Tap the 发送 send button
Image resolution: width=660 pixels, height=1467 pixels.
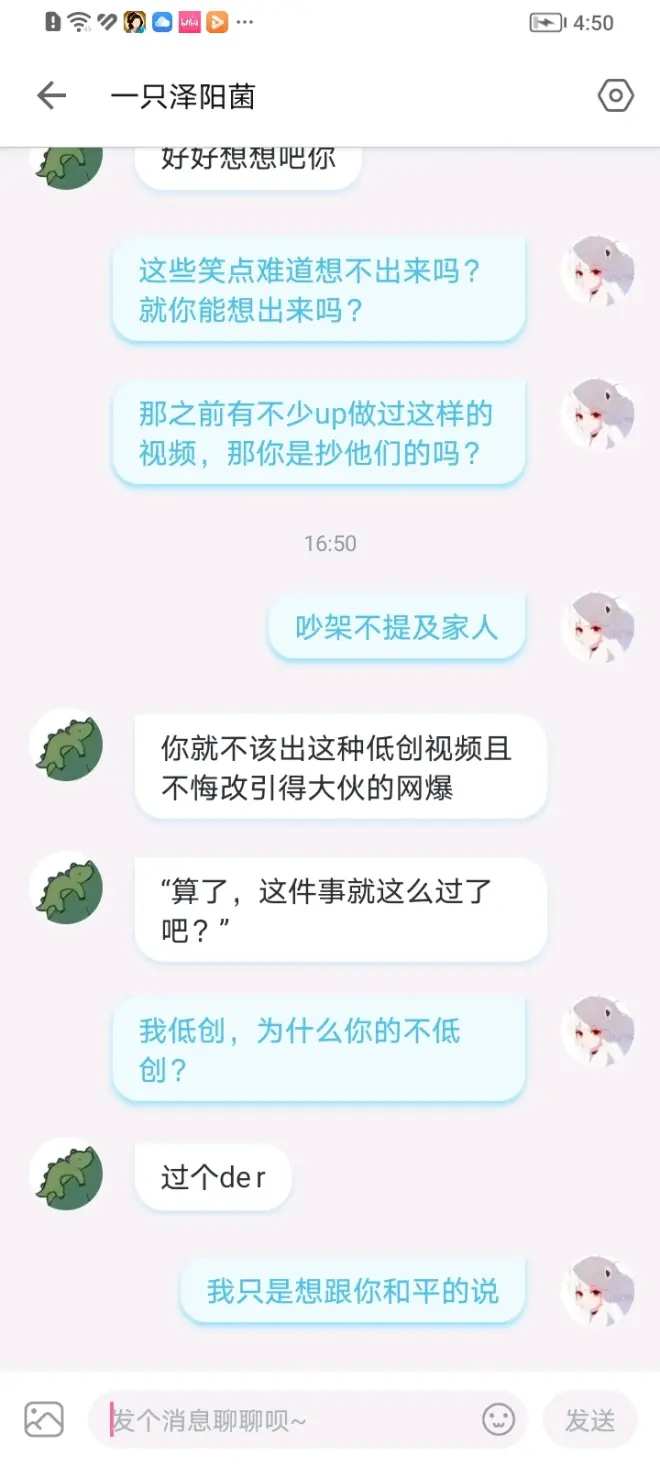pyautogui.click(x=590, y=1420)
